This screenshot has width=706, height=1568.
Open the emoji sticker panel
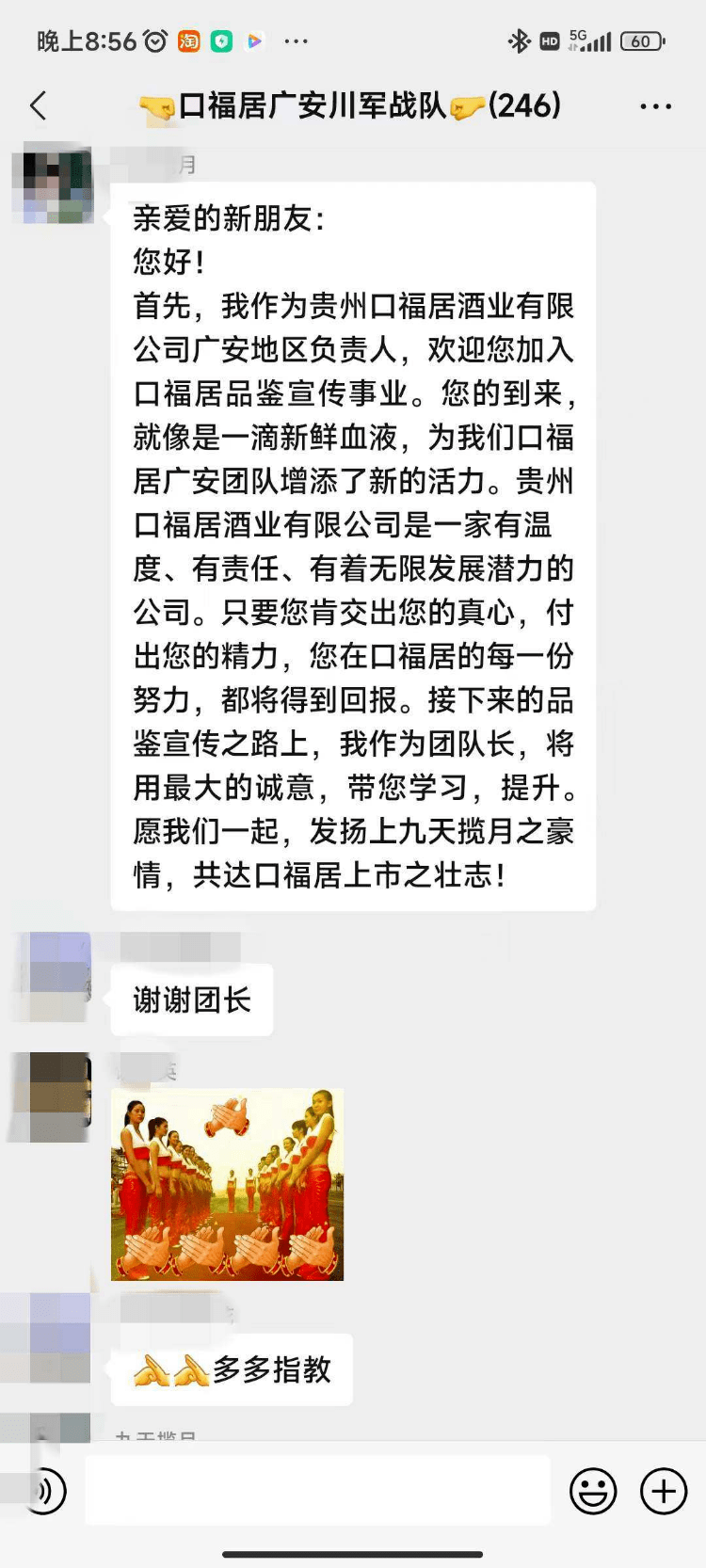point(593,1491)
